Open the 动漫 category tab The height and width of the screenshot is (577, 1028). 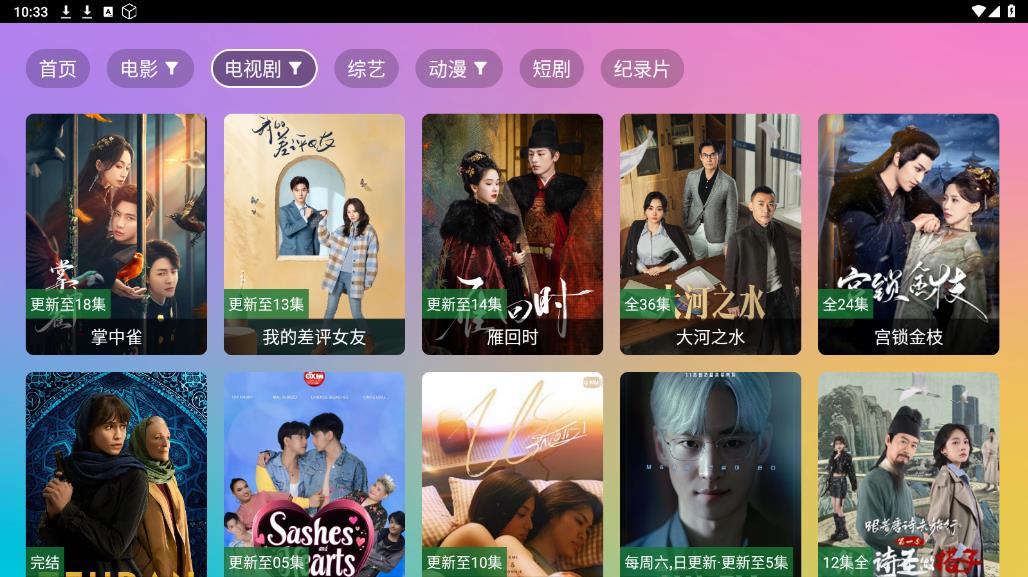point(458,69)
